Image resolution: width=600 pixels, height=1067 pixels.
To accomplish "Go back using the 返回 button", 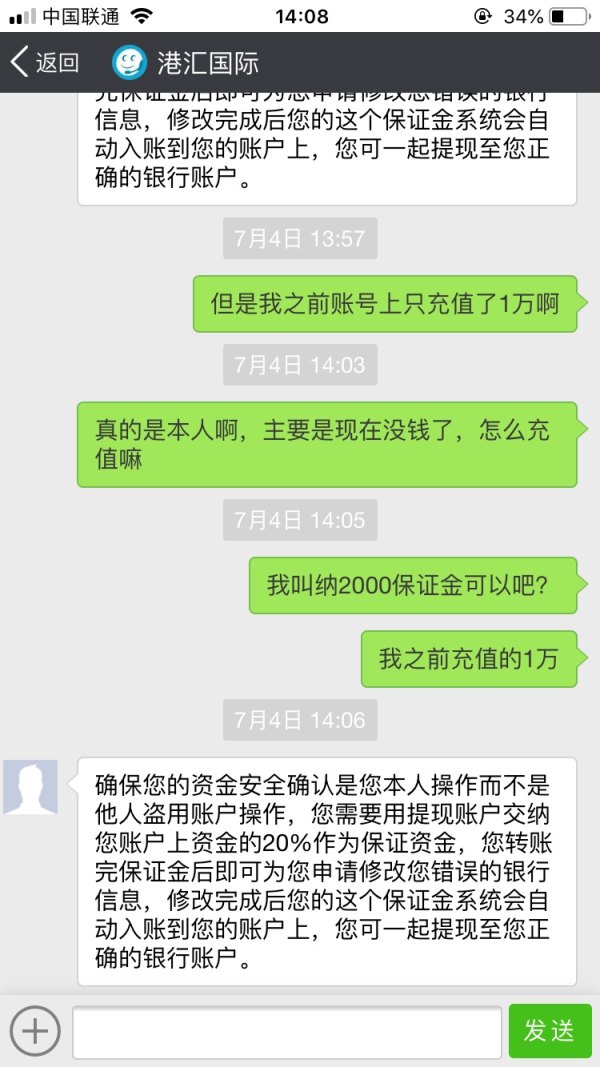I will pyautogui.click(x=45, y=62).
